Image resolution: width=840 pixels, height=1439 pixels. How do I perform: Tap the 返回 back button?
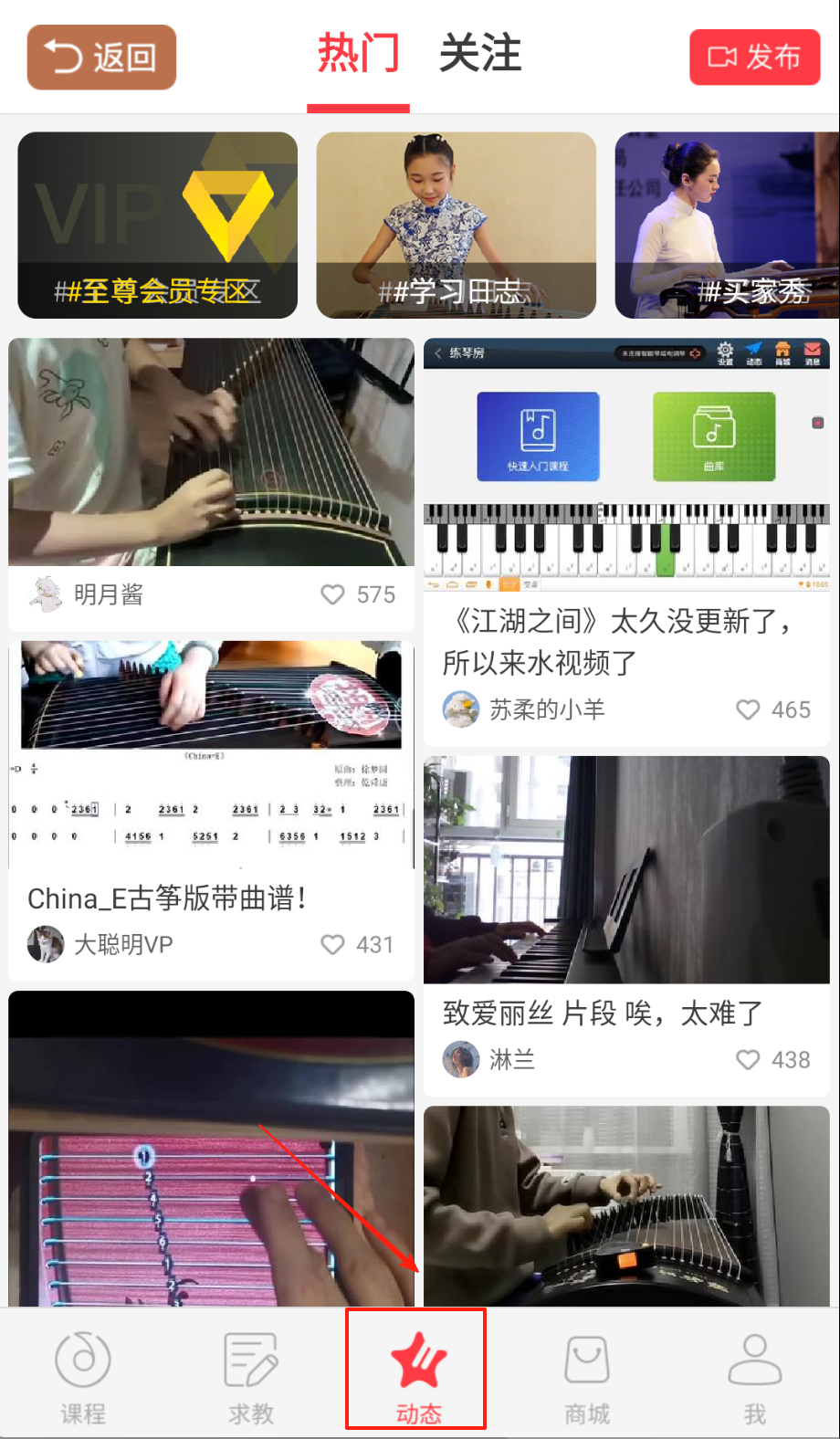[x=101, y=58]
